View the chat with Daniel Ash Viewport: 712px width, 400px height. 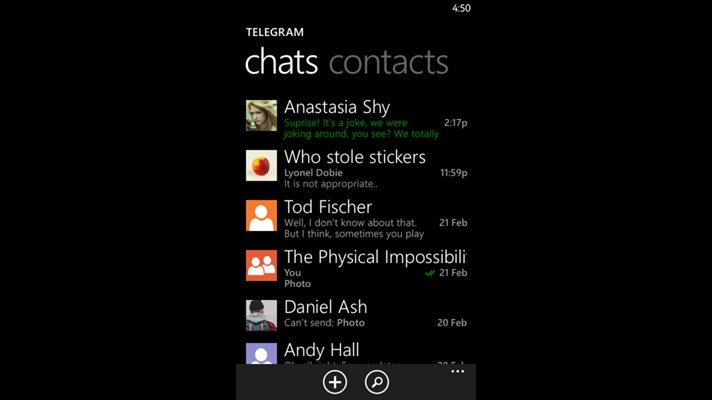tap(355, 314)
